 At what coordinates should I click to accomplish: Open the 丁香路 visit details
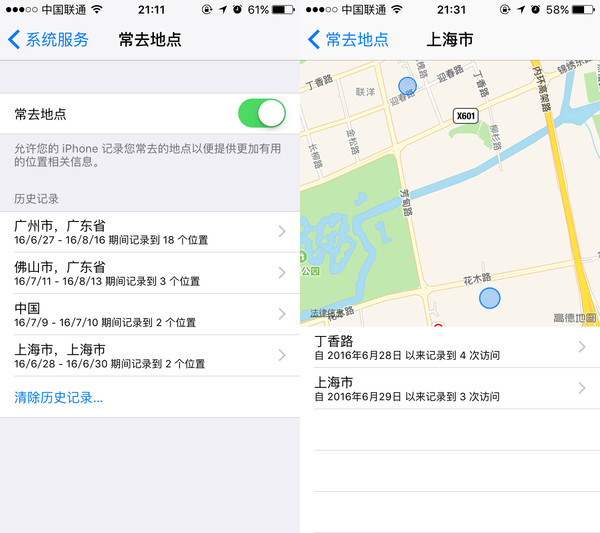coord(450,347)
